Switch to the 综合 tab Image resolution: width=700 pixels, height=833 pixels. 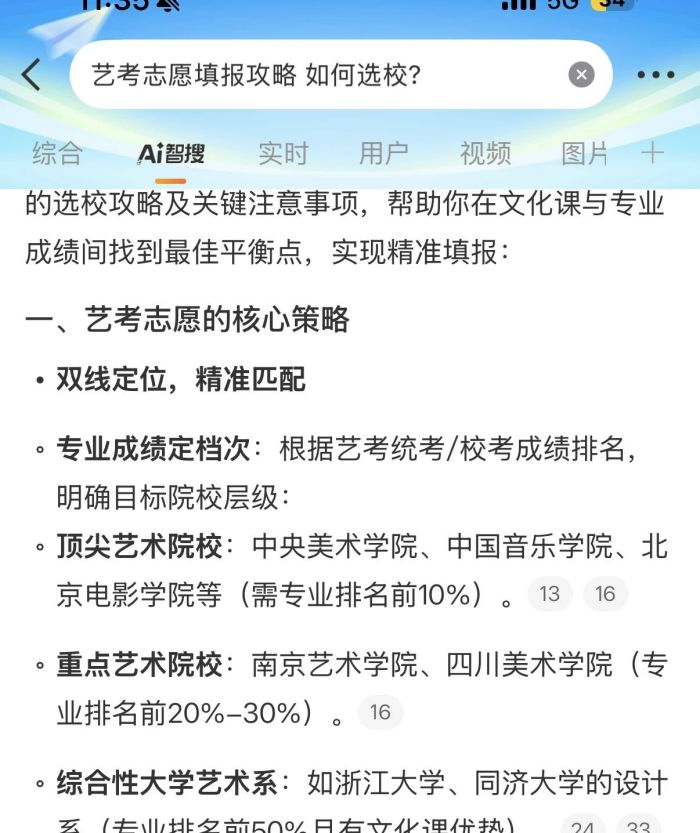pos(57,153)
